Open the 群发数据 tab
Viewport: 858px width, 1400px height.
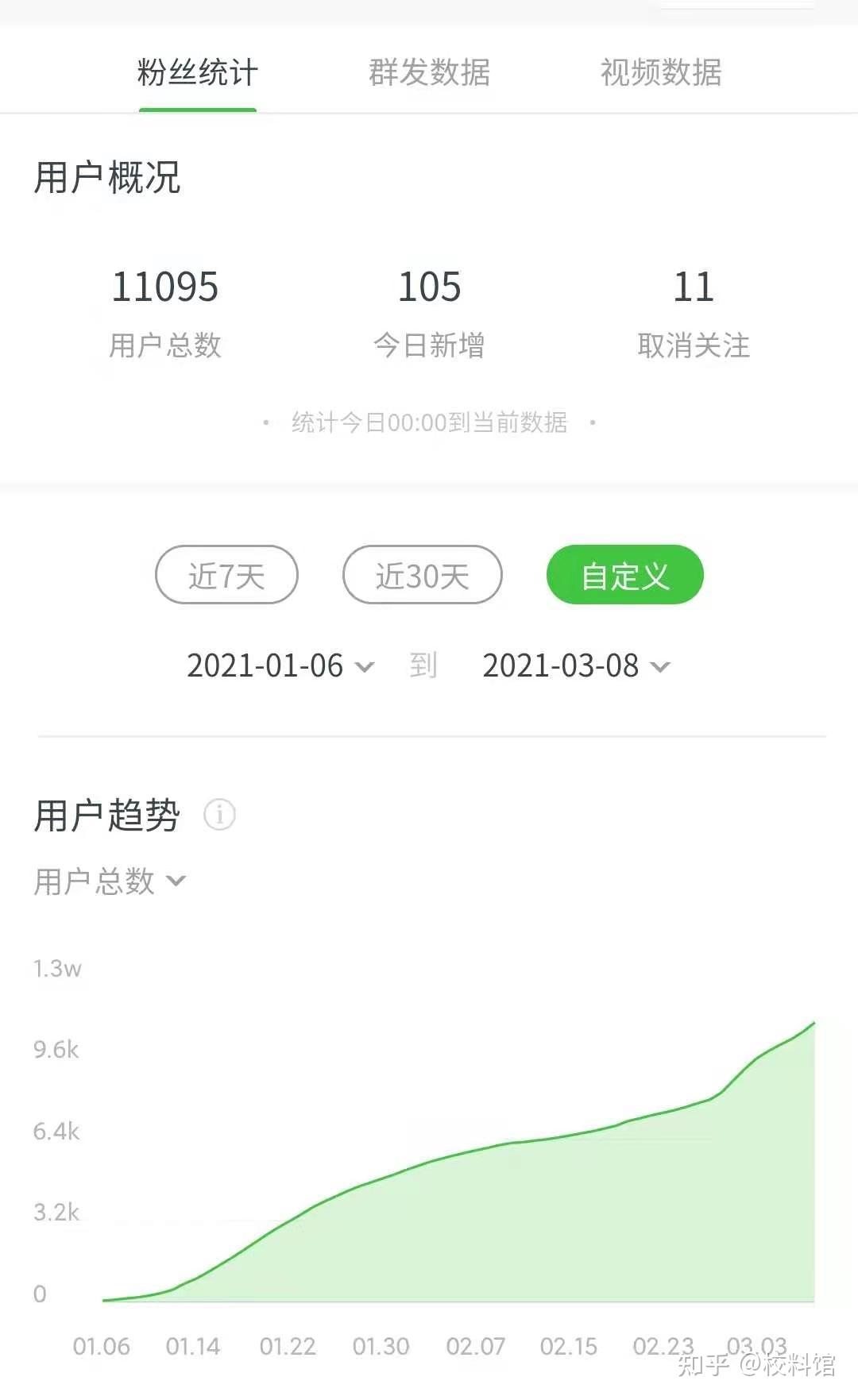pyautogui.click(x=429, y=72)
